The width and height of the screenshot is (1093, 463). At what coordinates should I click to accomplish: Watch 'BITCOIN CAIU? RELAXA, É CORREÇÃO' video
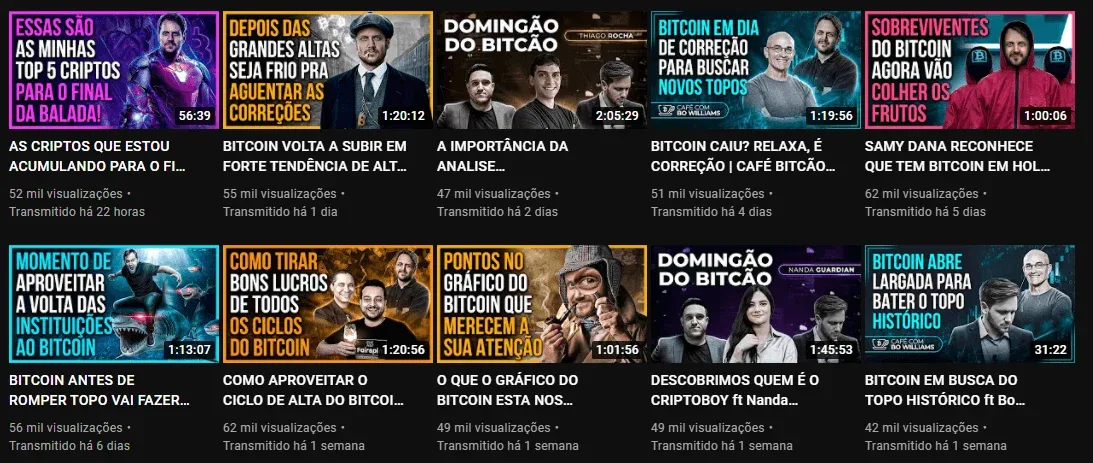pos(755,69)
